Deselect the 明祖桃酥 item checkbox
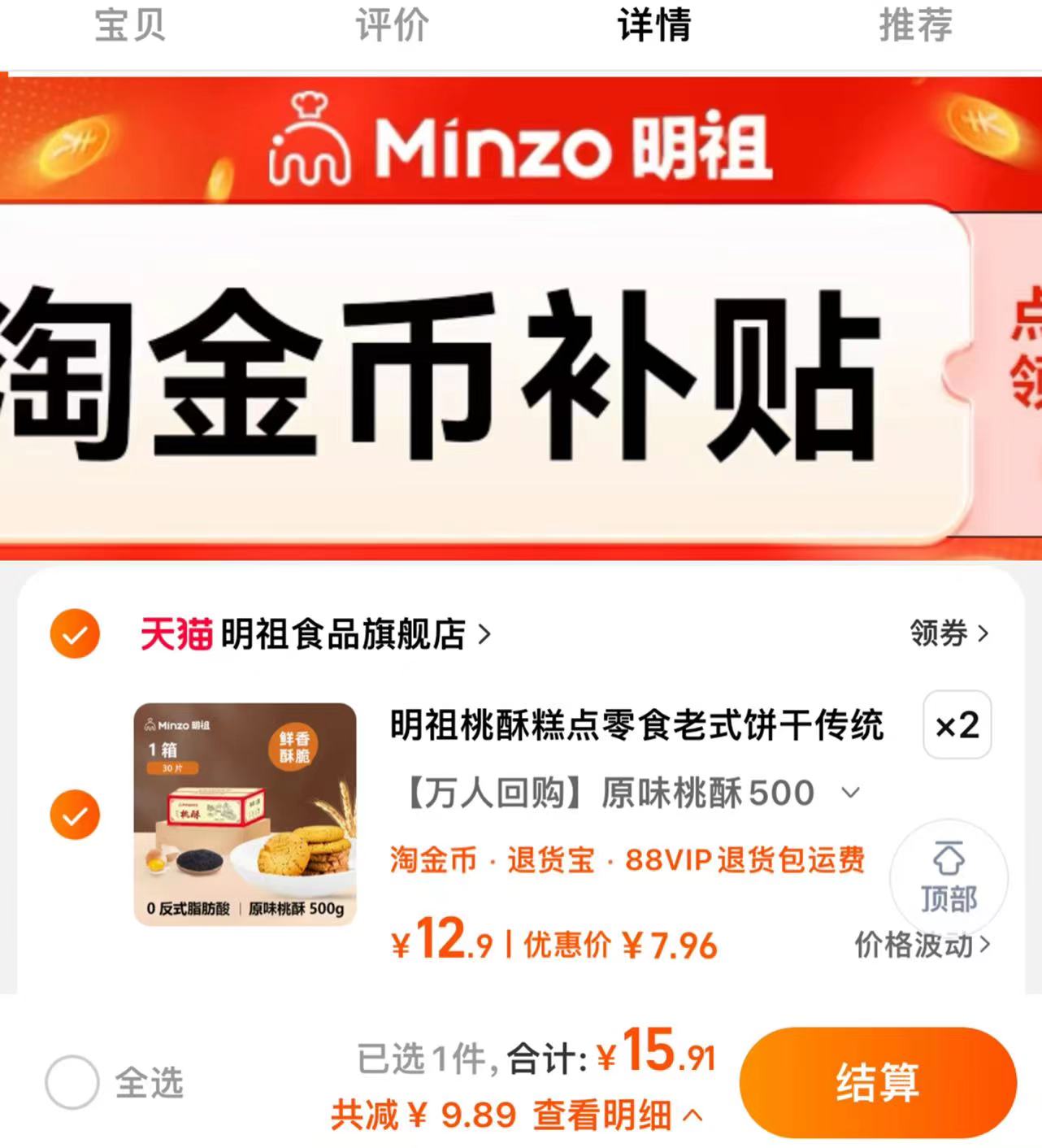Screen dimensions: 1042x1148 click(75, 815)
